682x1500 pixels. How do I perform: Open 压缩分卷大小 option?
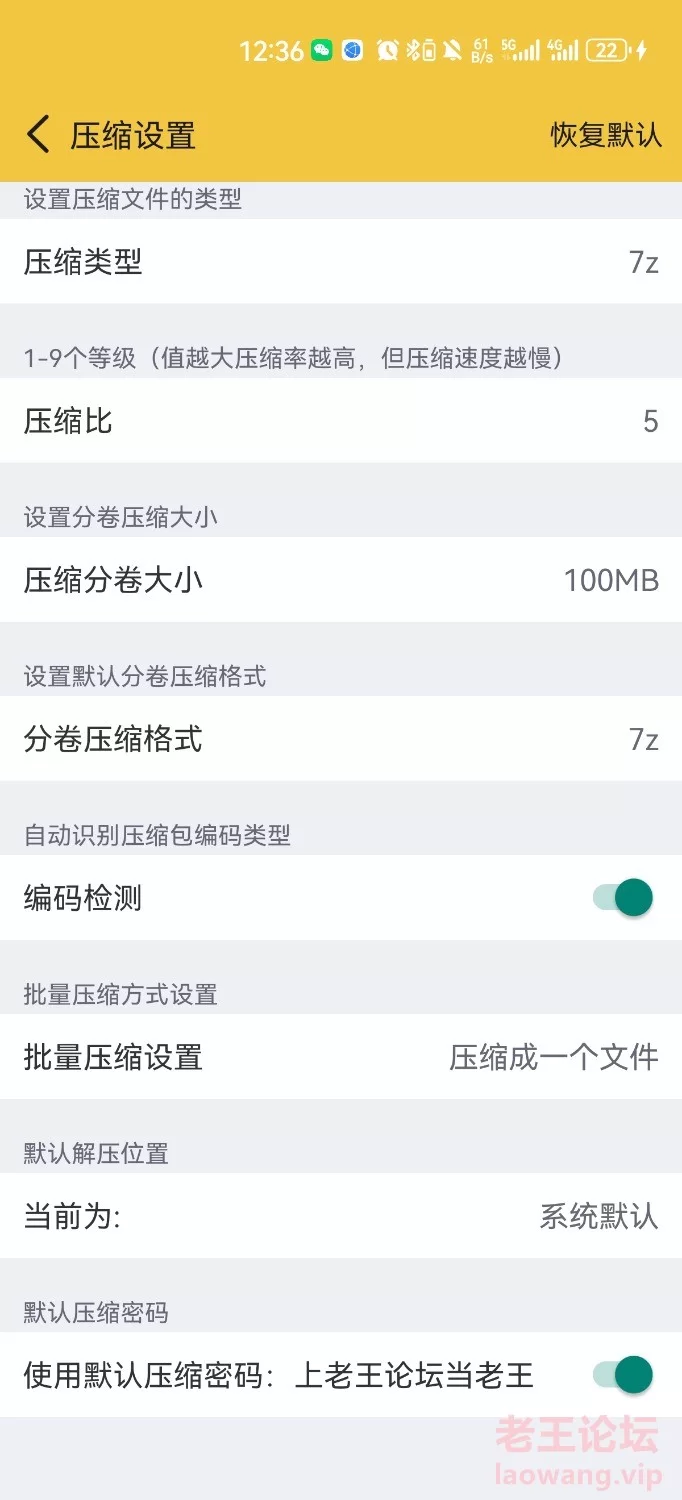[x=341, y=580]
